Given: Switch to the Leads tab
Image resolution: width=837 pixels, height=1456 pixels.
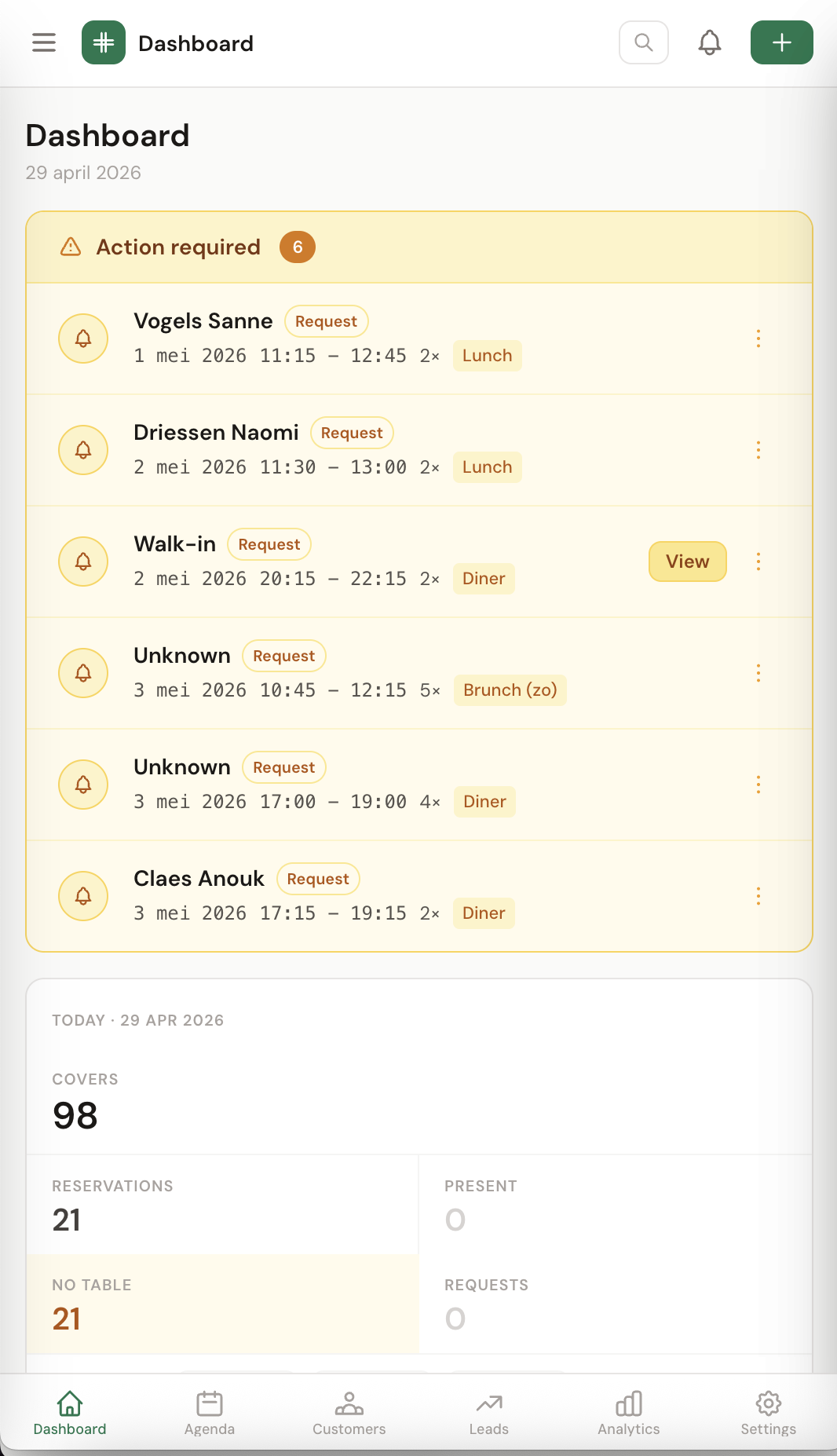Looking at the screenshot, I should click(x=488, y=1411).
